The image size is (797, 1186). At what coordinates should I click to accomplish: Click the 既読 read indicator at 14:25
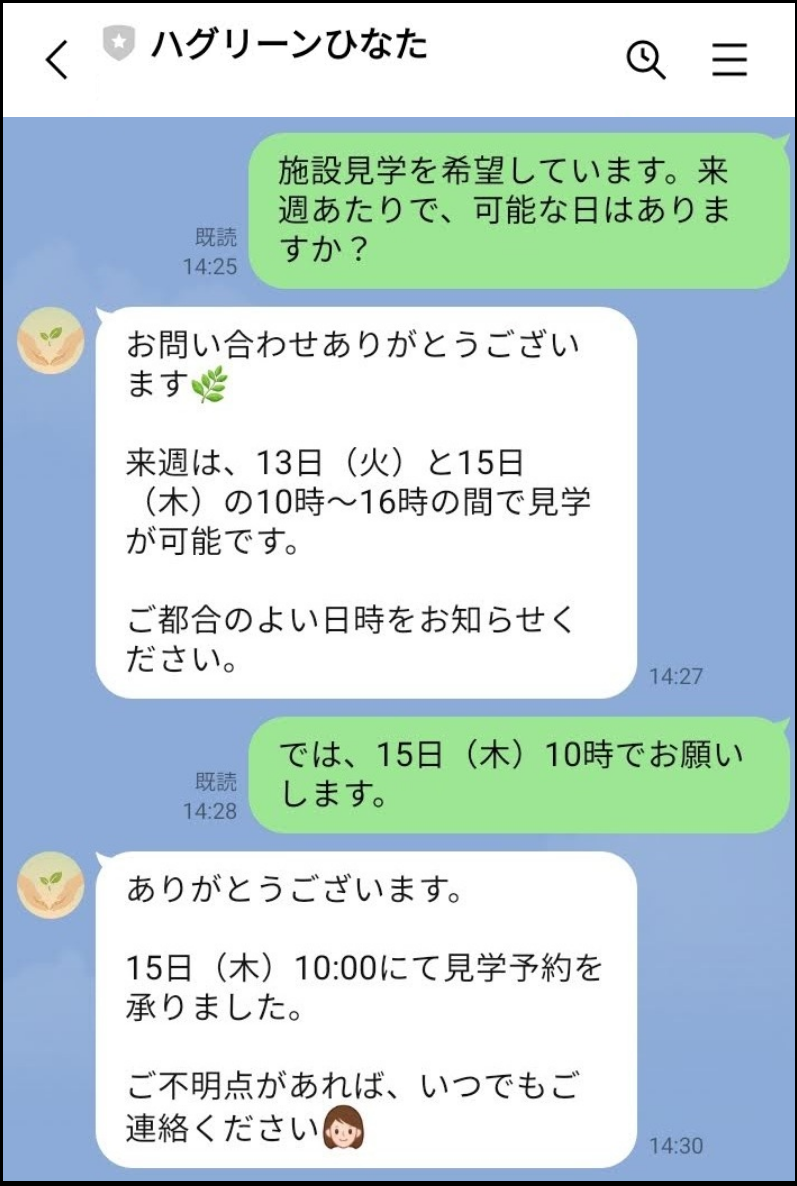pos(213,237)
